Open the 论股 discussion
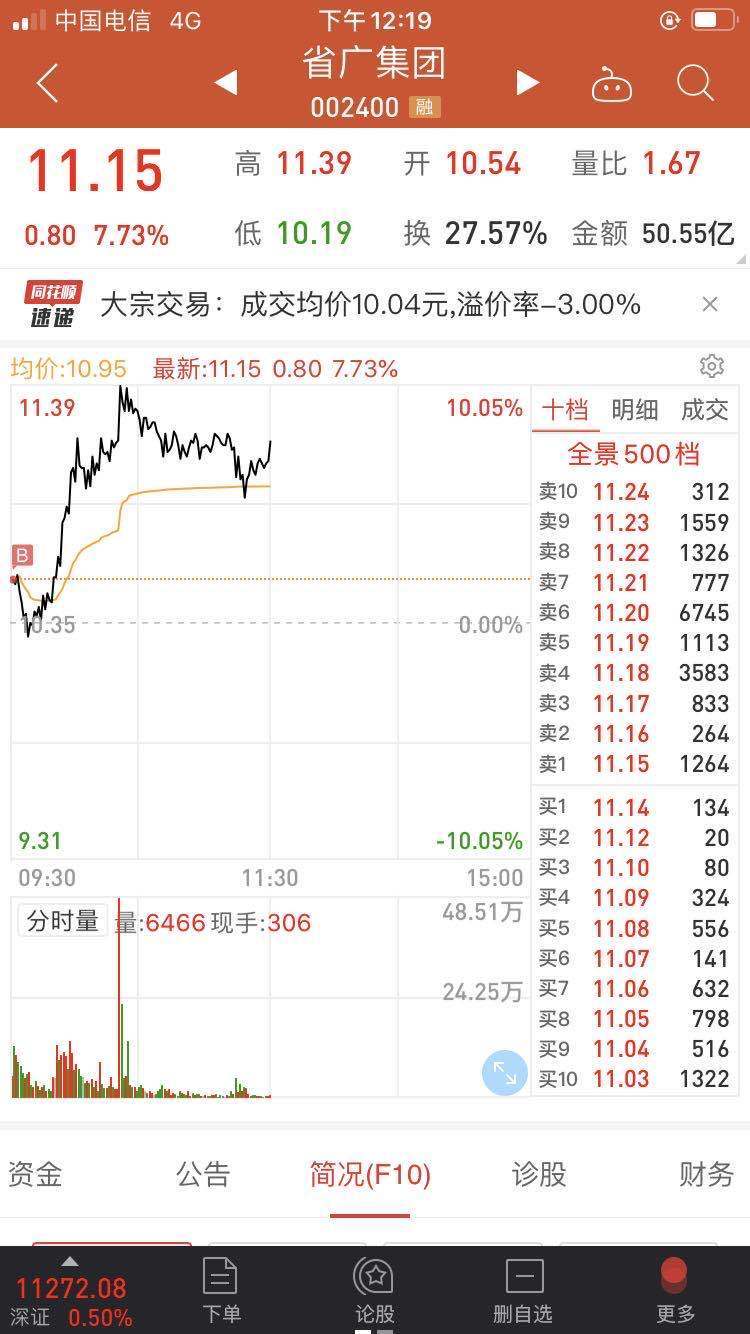This screenshot has height=1334, width=750. click(x=374, y=1290)
